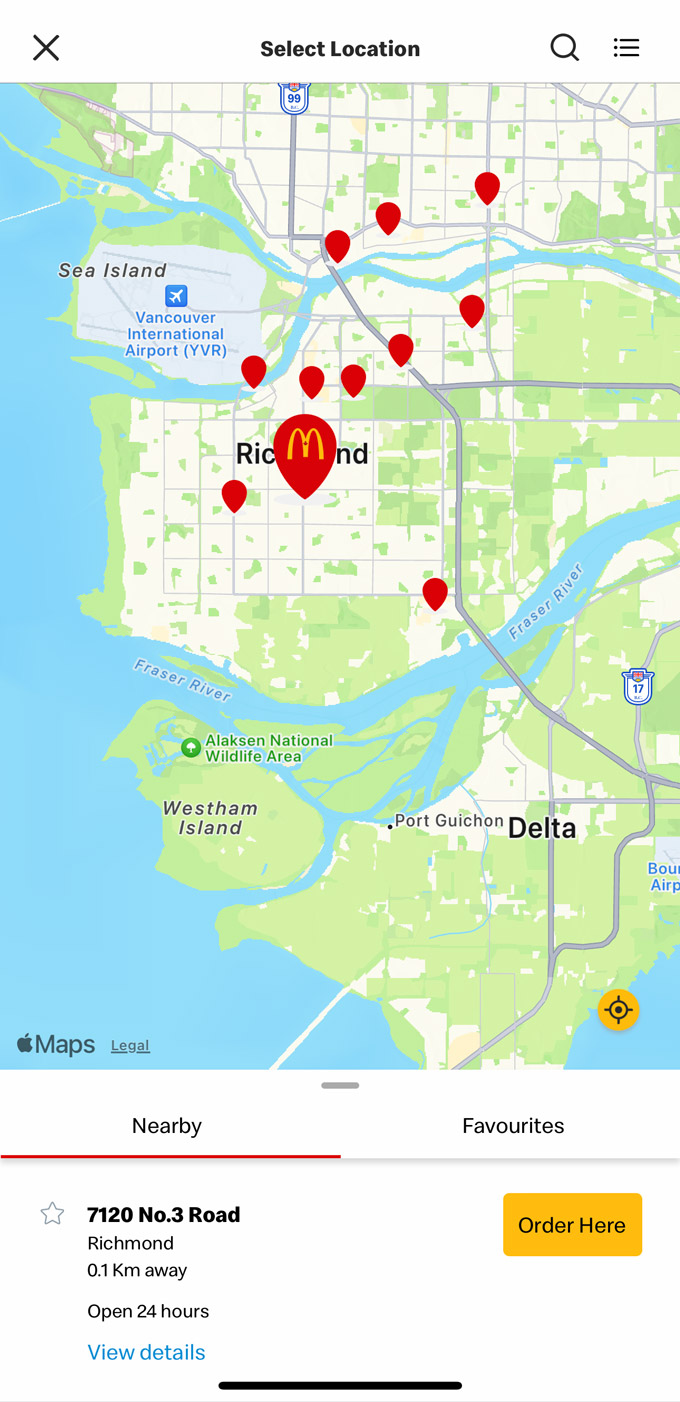The height and width of the screenshot is (1402, 680).
Task: Close the Select Location screen
Action: [x=46, y=48]
